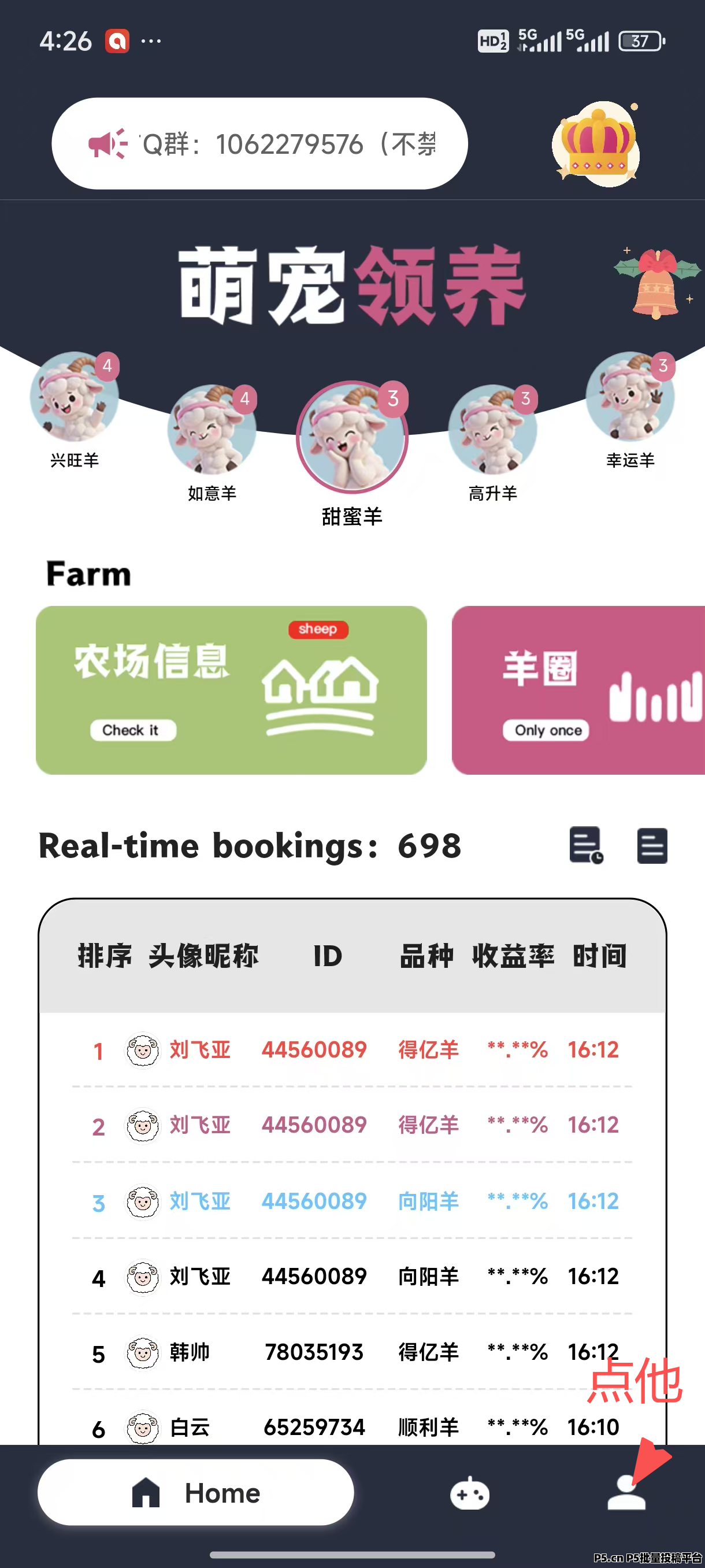Tap the Christmas bell icon
705x1568 pixels.
point(657,283)
